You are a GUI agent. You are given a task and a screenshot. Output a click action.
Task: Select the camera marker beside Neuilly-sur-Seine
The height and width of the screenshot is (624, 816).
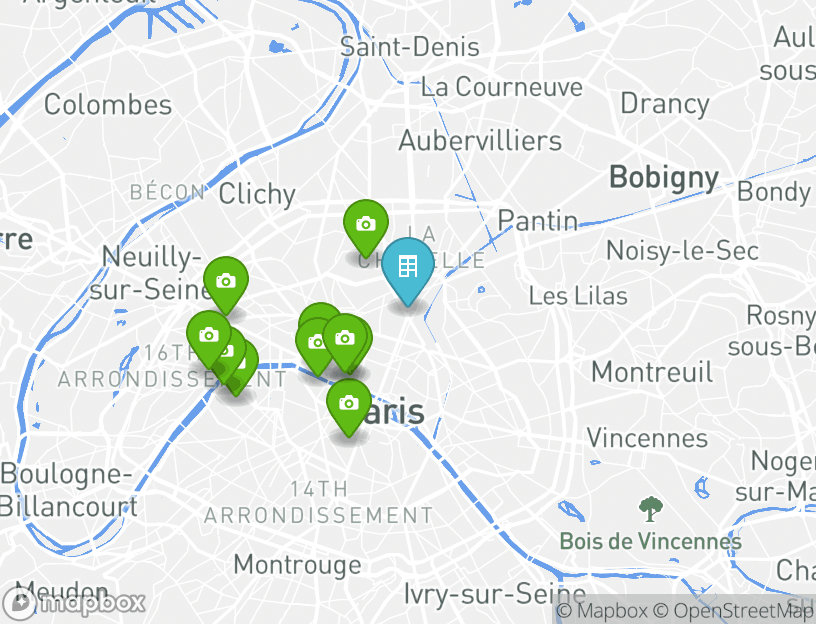[x=226, y=281]
